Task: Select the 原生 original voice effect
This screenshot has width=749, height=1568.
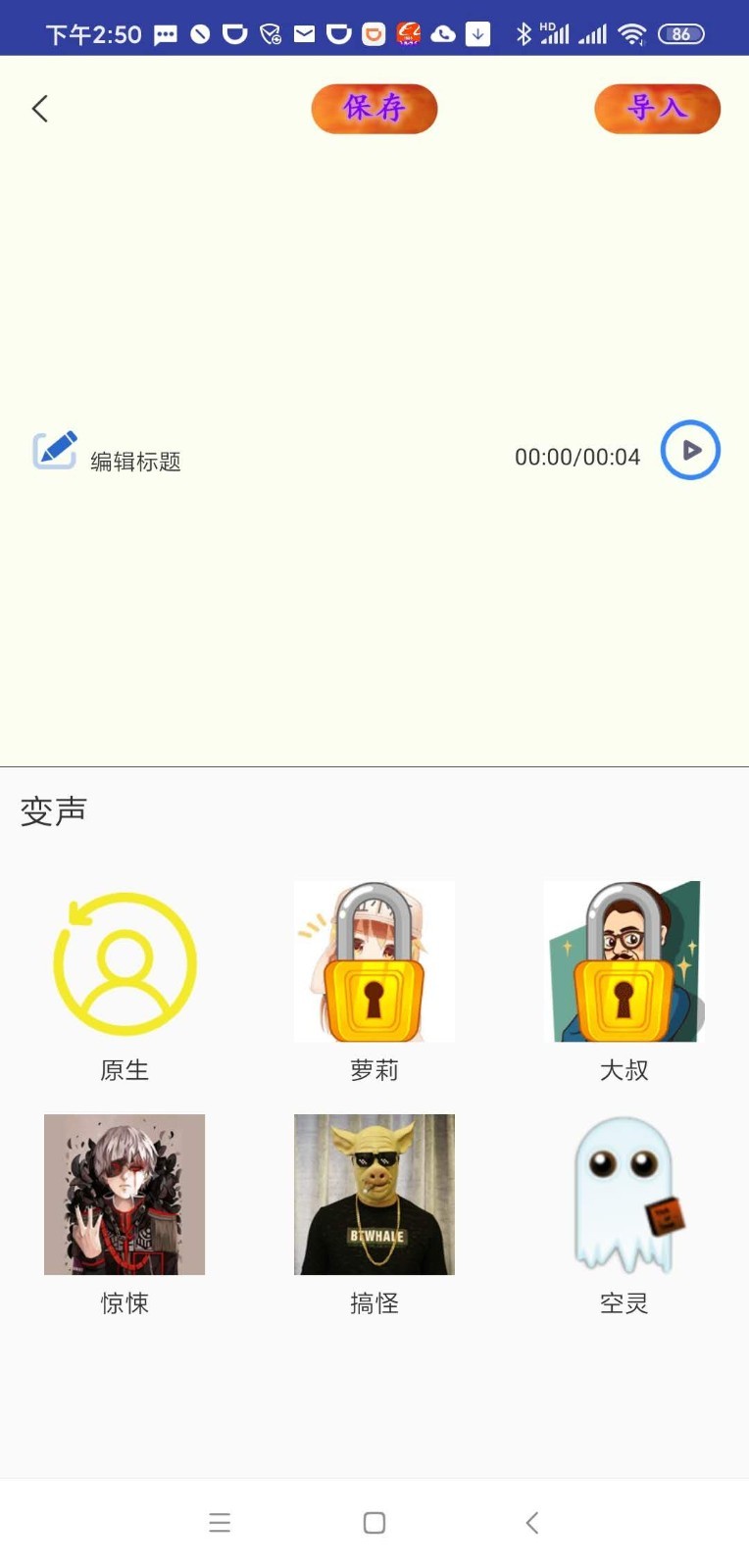Action: (124, 961)
